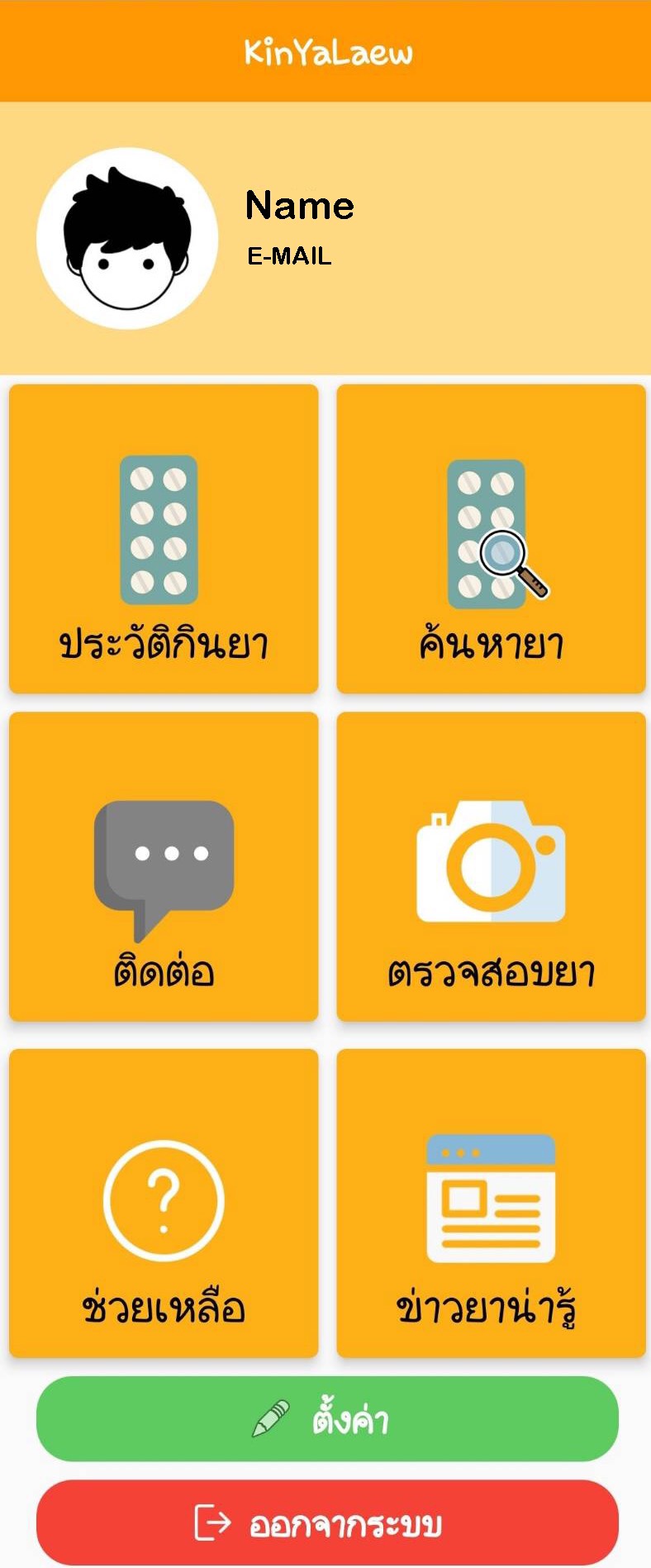Log out with the red ออกจากระบบ button

(327, 1522)
